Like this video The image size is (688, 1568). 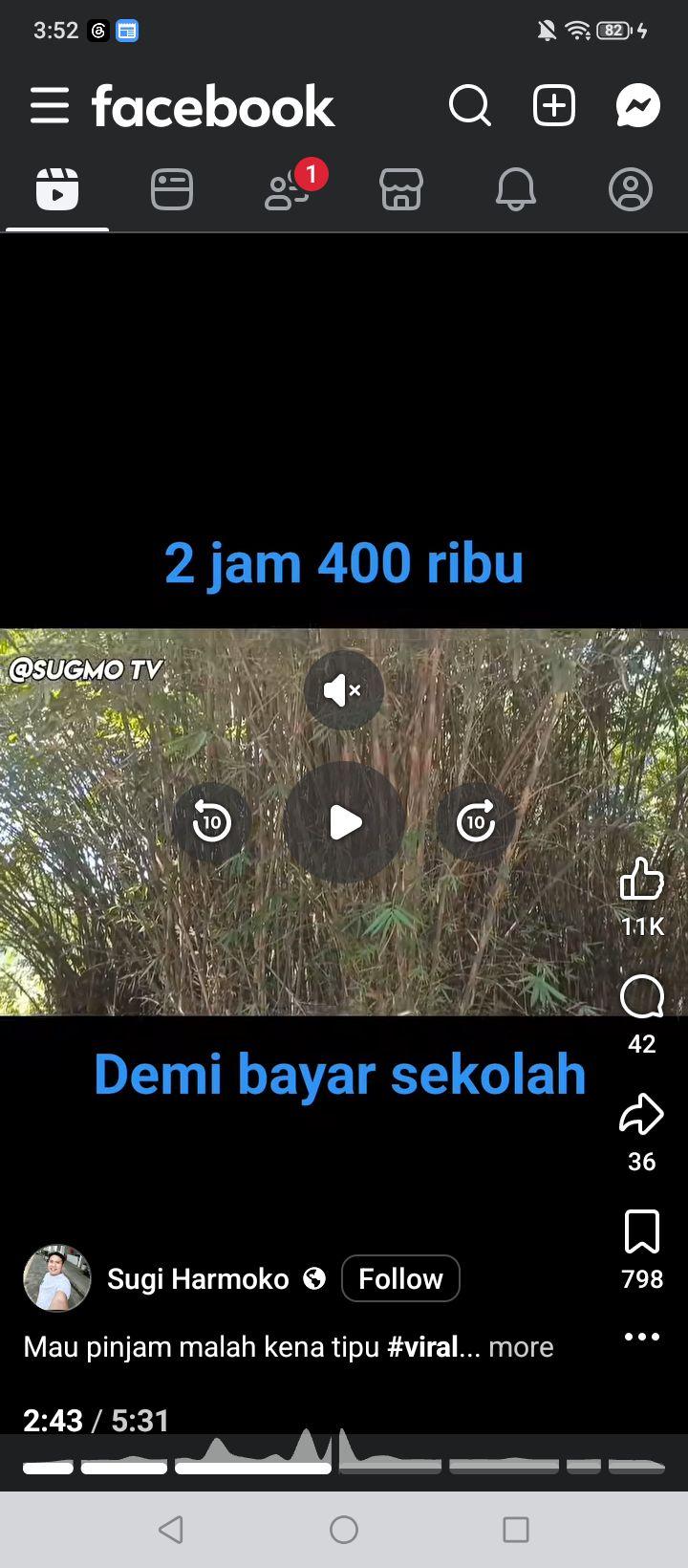coord(642,878)
